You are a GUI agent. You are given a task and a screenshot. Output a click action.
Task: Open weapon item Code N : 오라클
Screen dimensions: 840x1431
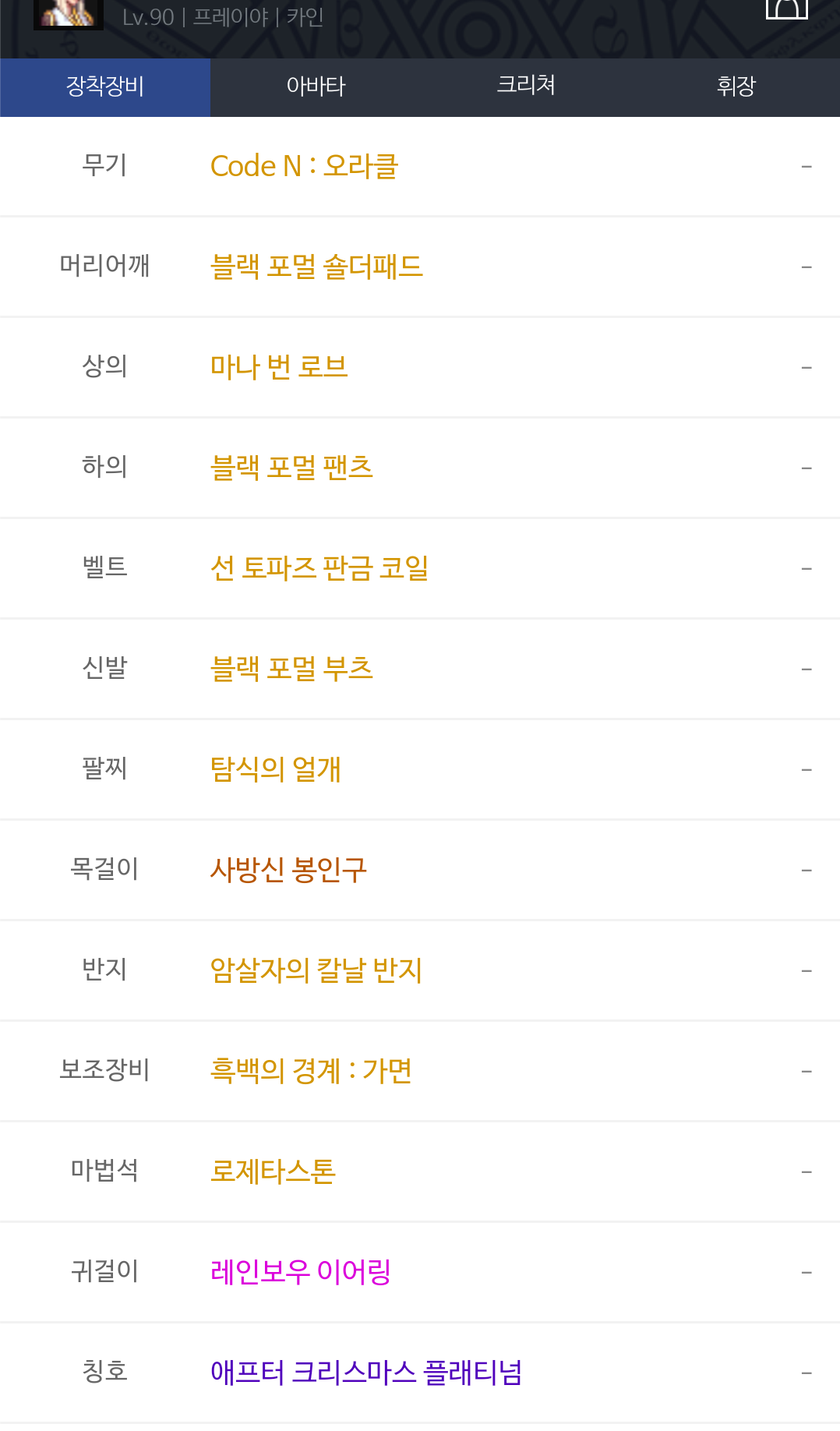pos(304,166)
